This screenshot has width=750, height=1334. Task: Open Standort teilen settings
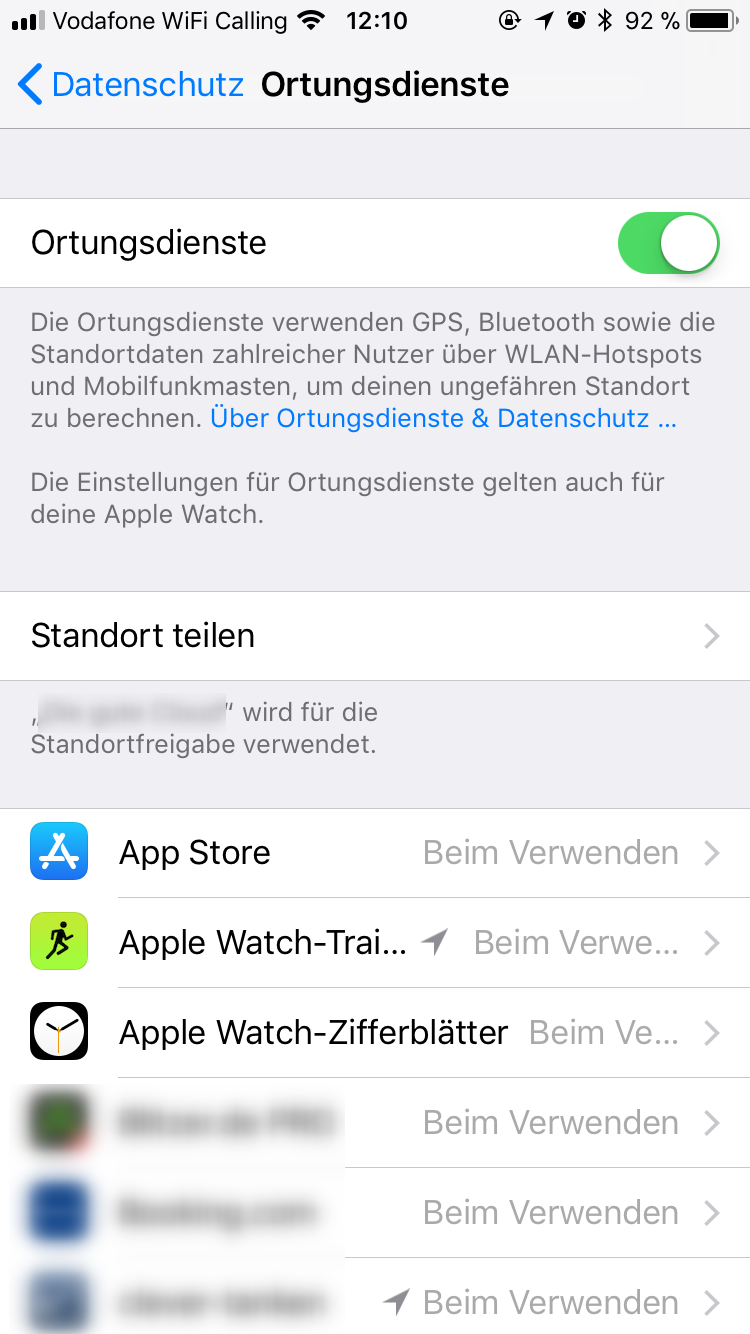[x=375, y=636]
